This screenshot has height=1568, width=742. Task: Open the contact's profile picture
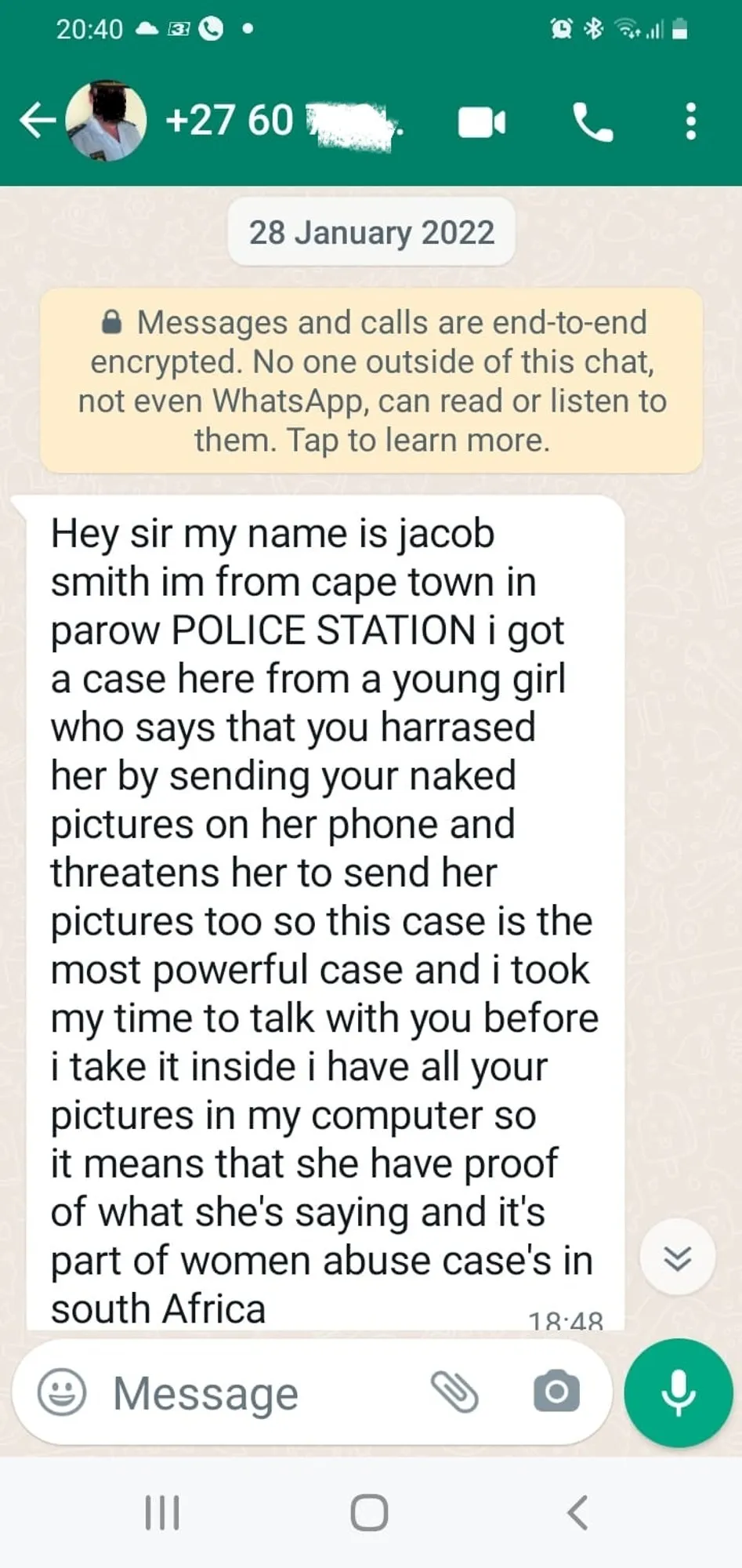click(x=107, y=122)
